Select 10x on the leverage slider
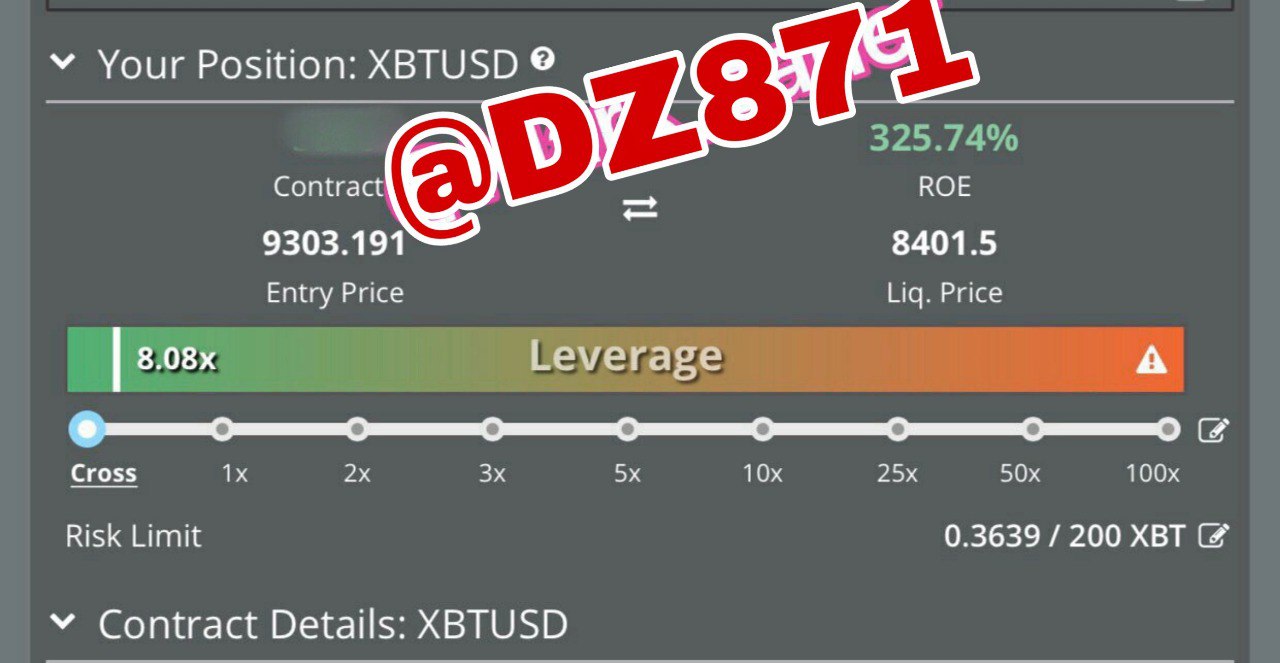This screenshot has height=663, width=1280. (x=762, y=430)
